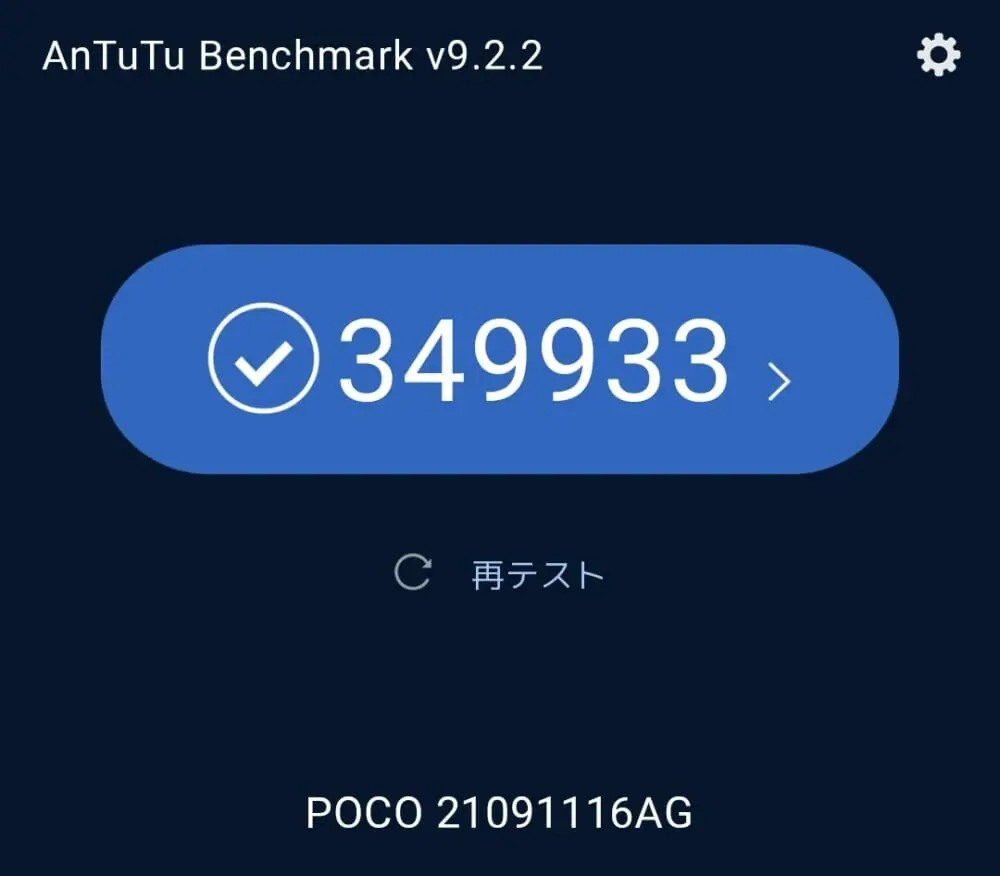Run the benchmark again with 再テスト
1000x876 pixels.
click(500, 575)
